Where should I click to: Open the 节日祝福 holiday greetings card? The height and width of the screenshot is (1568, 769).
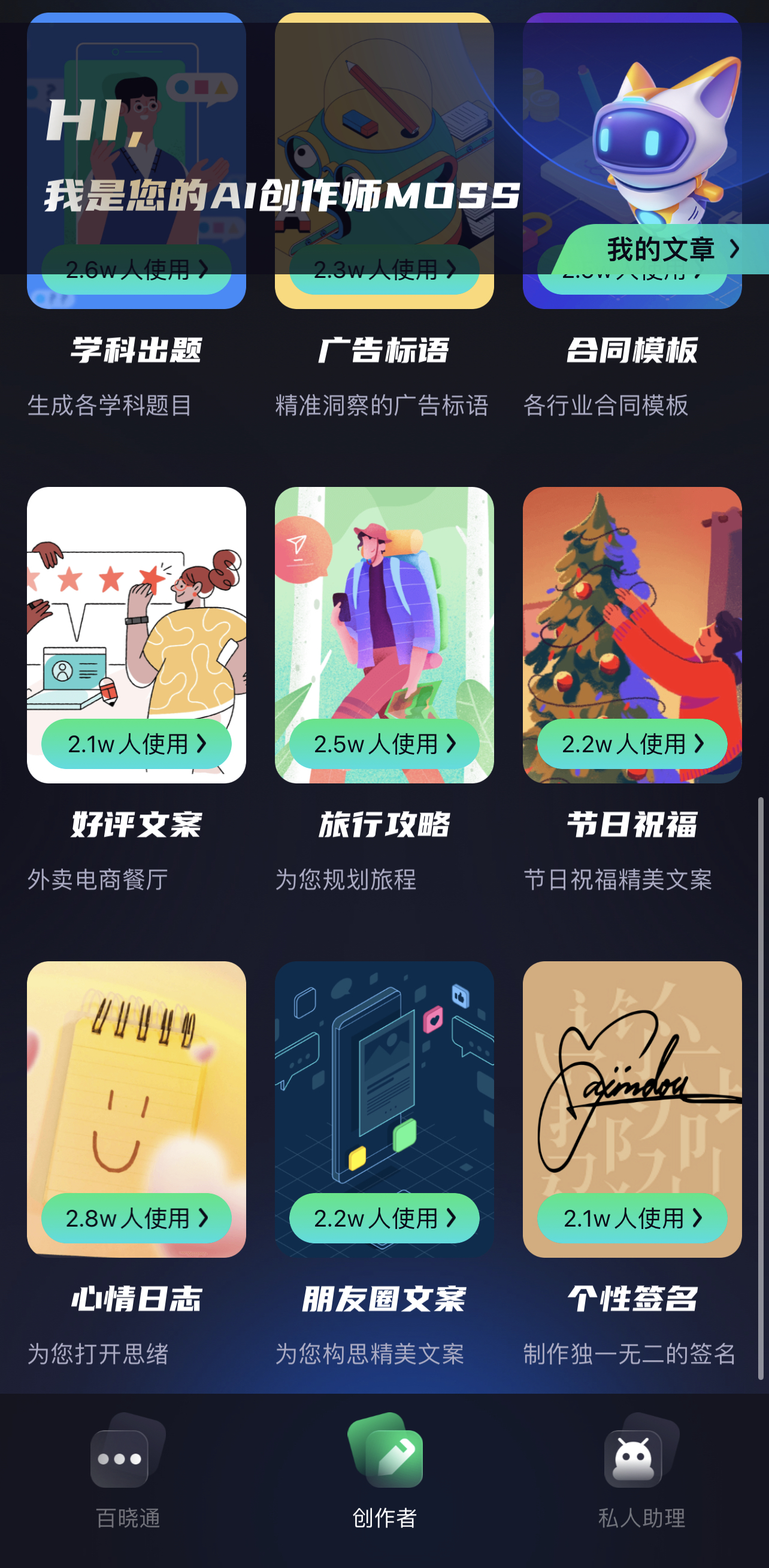(632, 634)
